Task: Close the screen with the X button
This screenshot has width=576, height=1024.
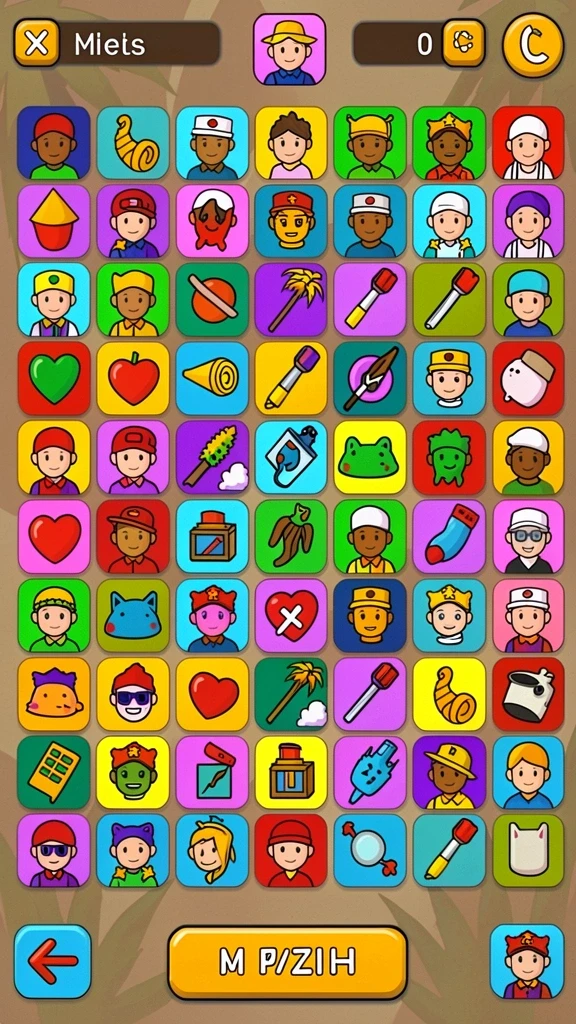Action: click(x=37, y=43)
